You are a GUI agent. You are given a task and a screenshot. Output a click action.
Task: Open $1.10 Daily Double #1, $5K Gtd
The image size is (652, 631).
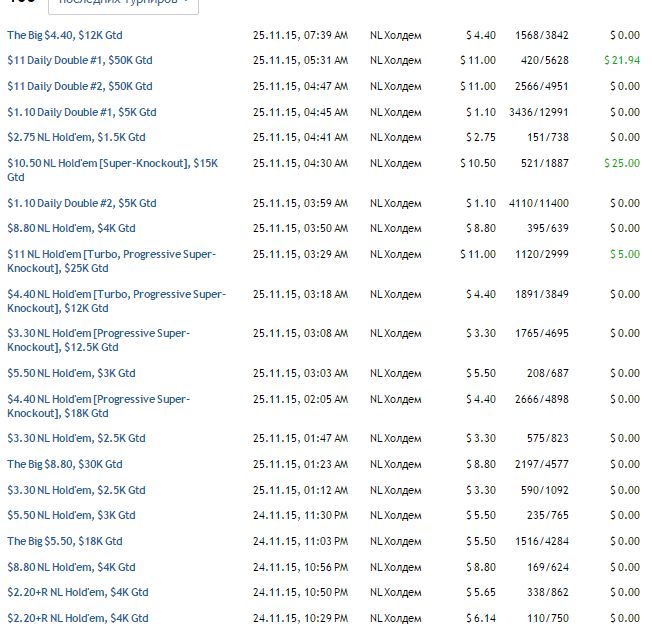click(x=81, y=113)
